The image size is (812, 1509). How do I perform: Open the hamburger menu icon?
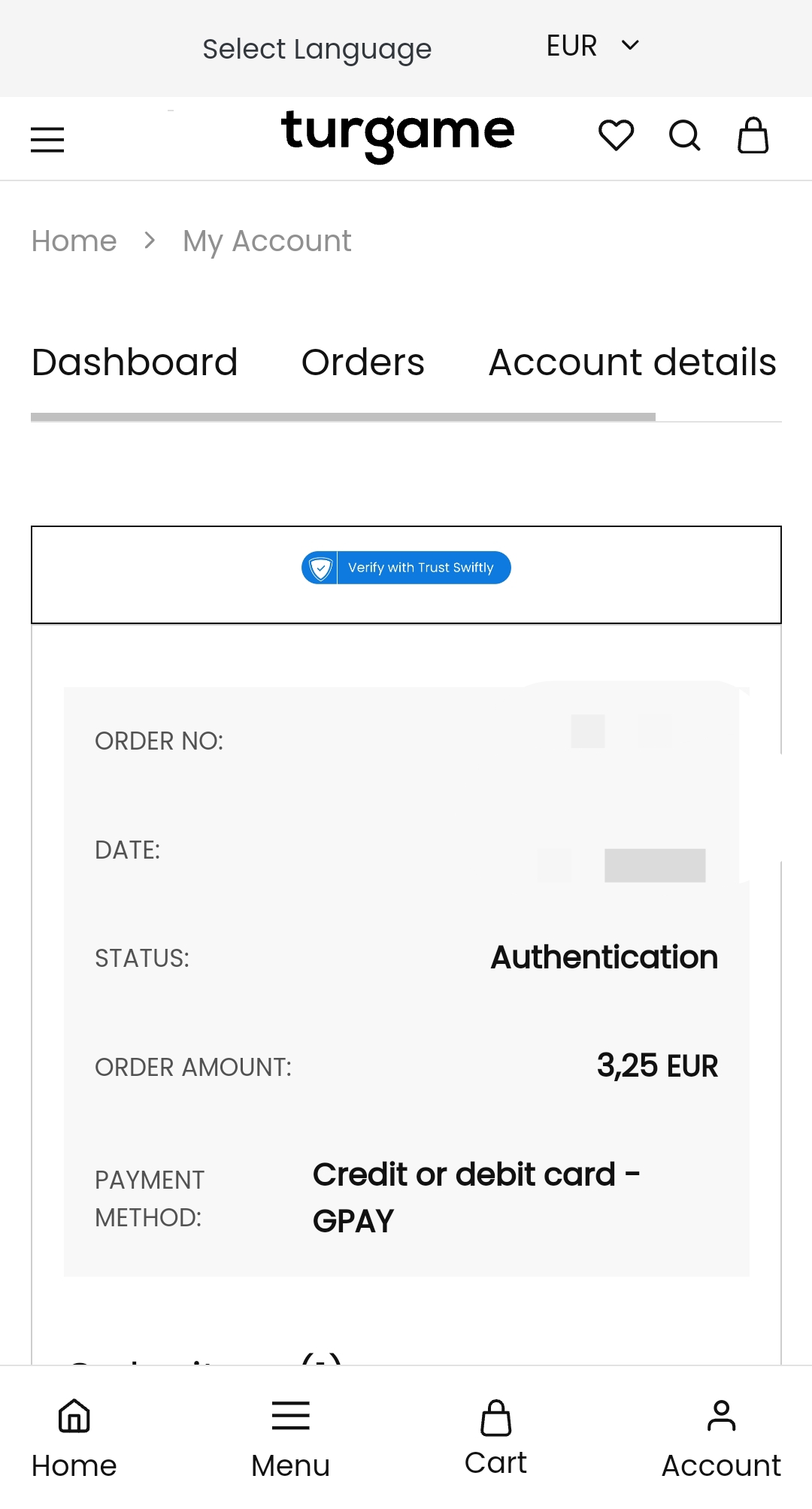(47, 140)
